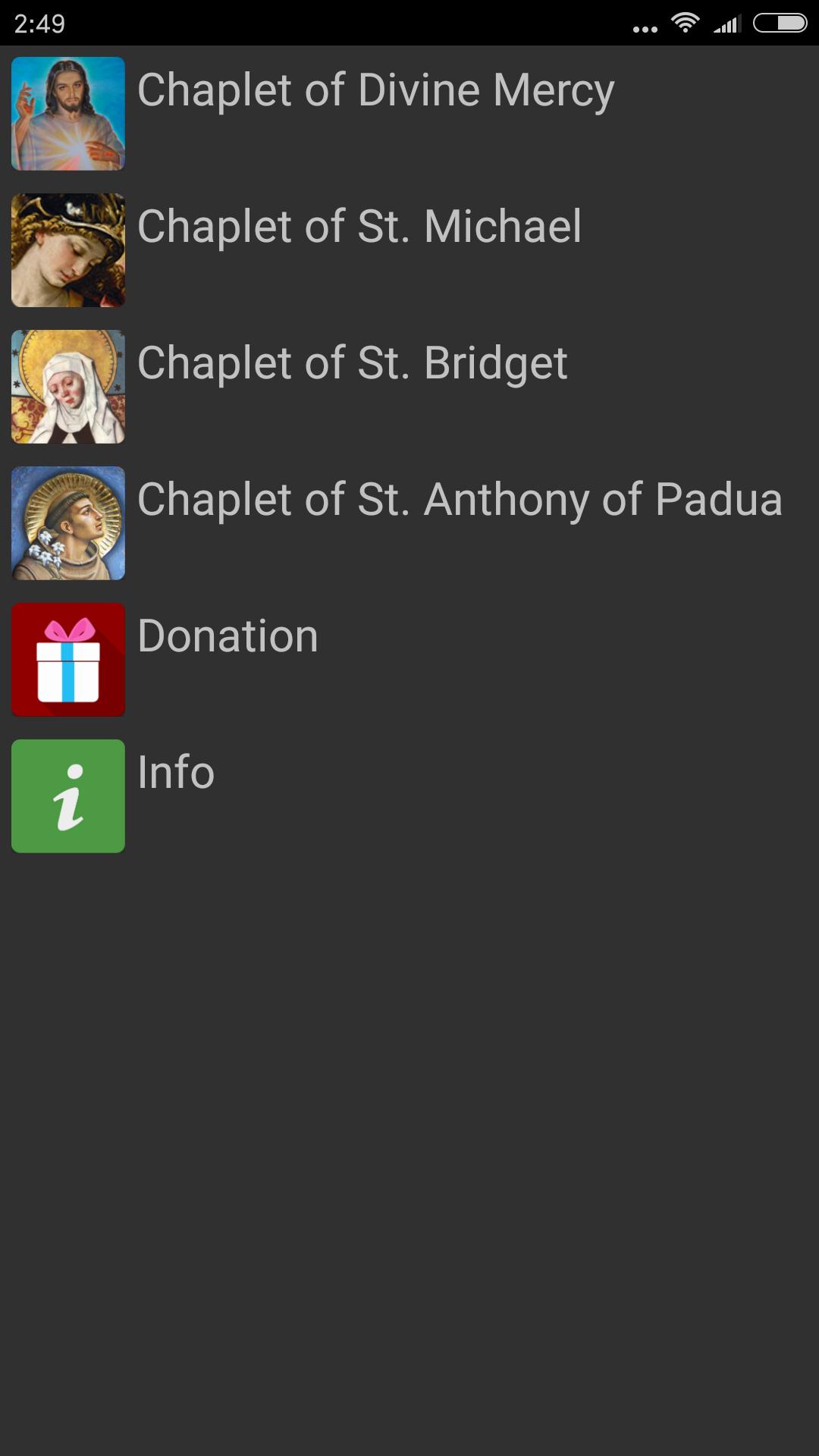Tap the overflow dots in the status bar
Screen dimensions: 819x1456
tap(644, 27)
